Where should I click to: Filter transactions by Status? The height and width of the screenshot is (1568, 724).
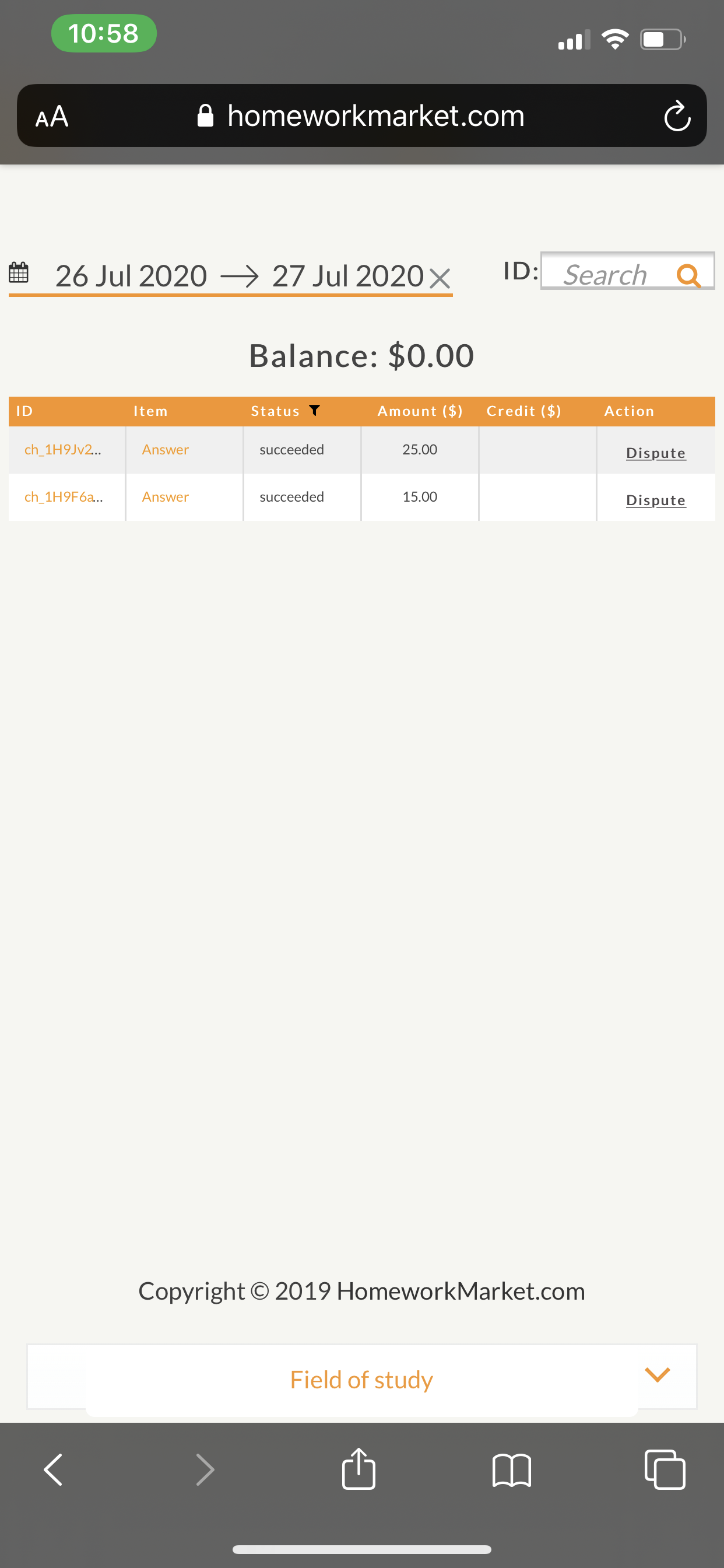coord(315,411)
